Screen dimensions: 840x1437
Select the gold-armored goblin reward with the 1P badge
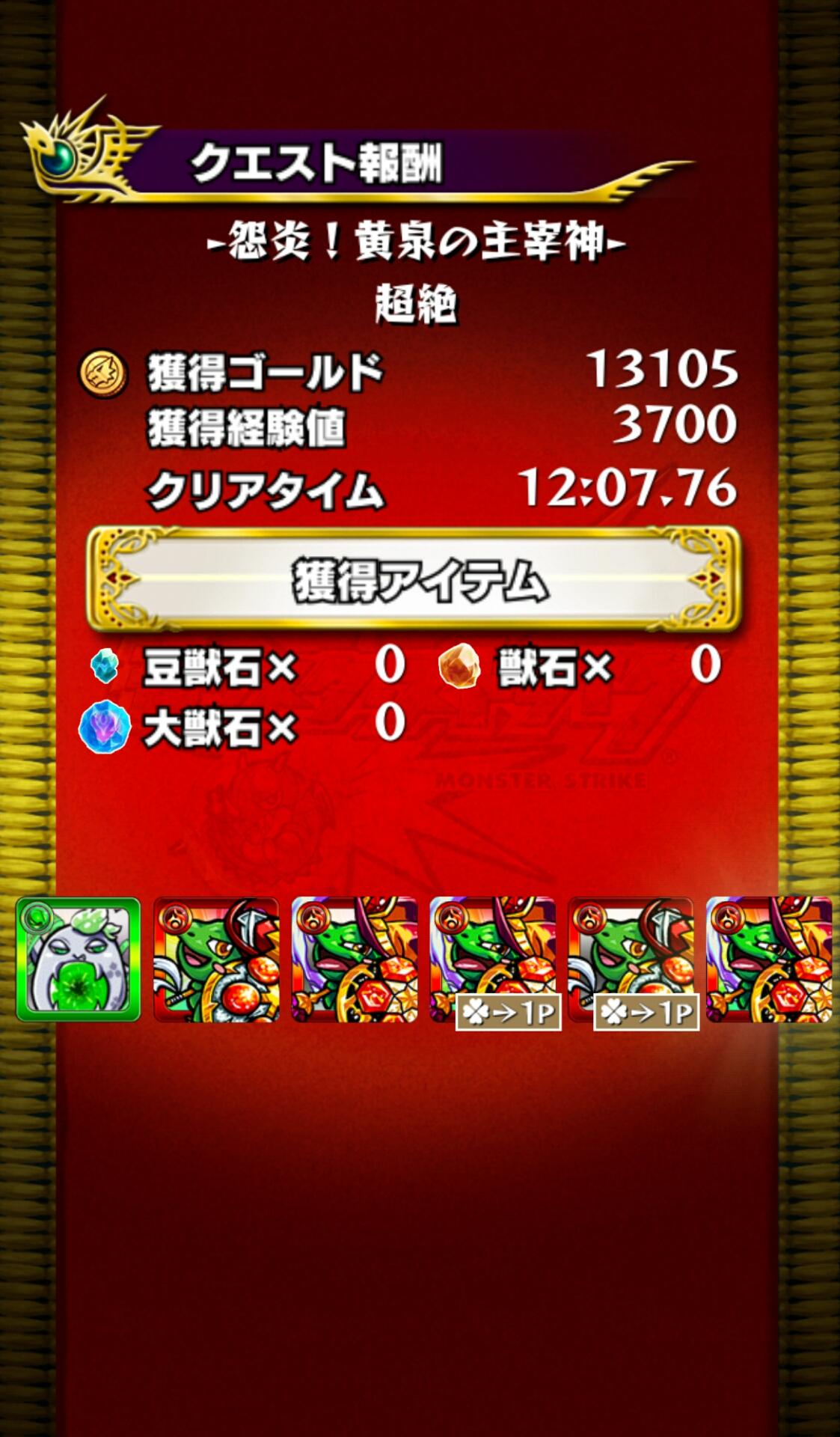pyautogui.click(x=492, y=951)
